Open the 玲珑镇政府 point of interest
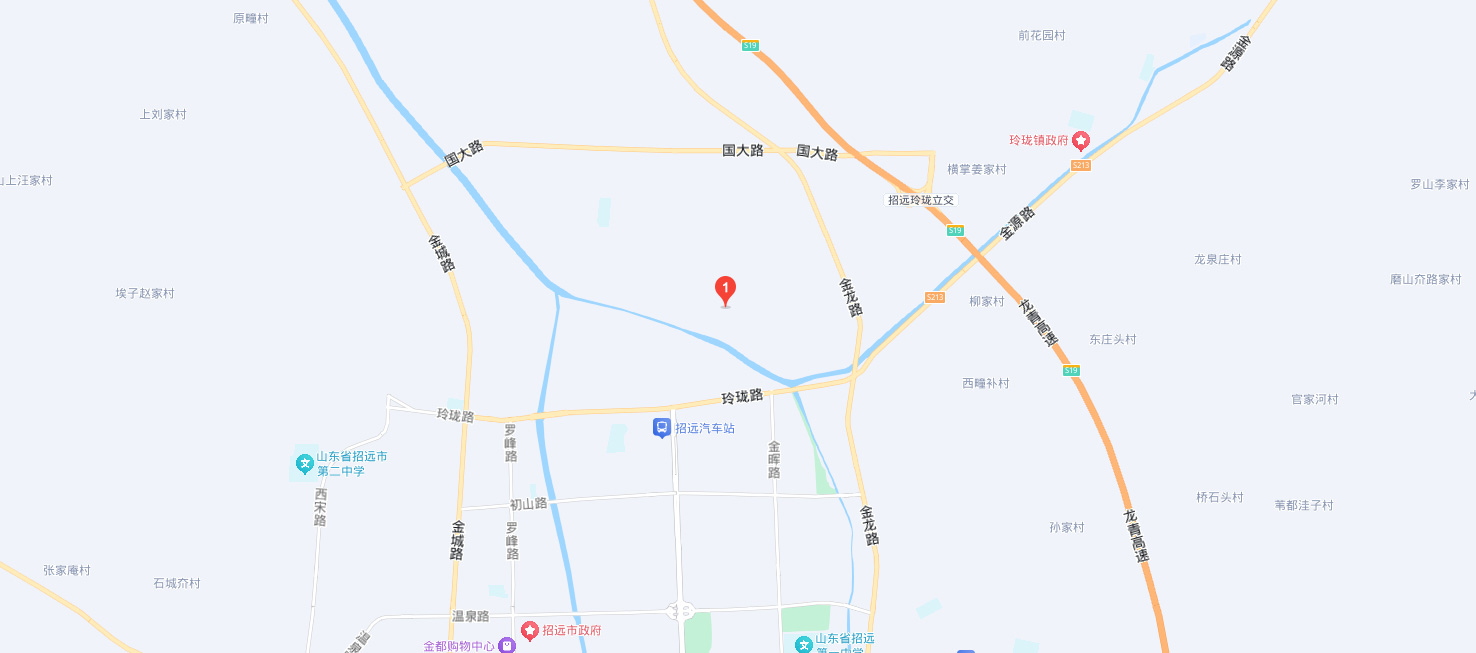Image resolution: width=1476 pixels, height=653 pixels. coord(1082,141)
